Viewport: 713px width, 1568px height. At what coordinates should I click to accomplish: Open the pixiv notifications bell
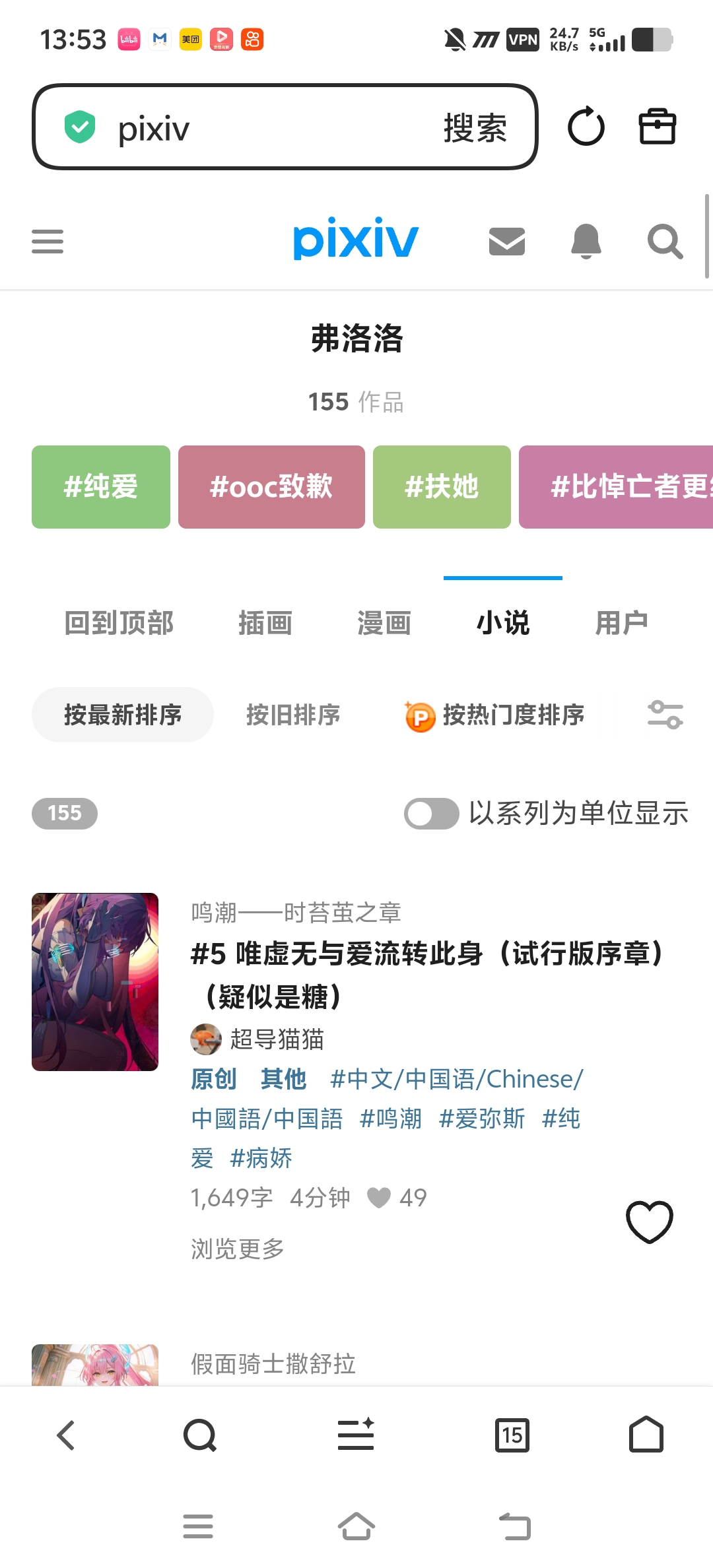pyautogui.click(x=586, y=242)
